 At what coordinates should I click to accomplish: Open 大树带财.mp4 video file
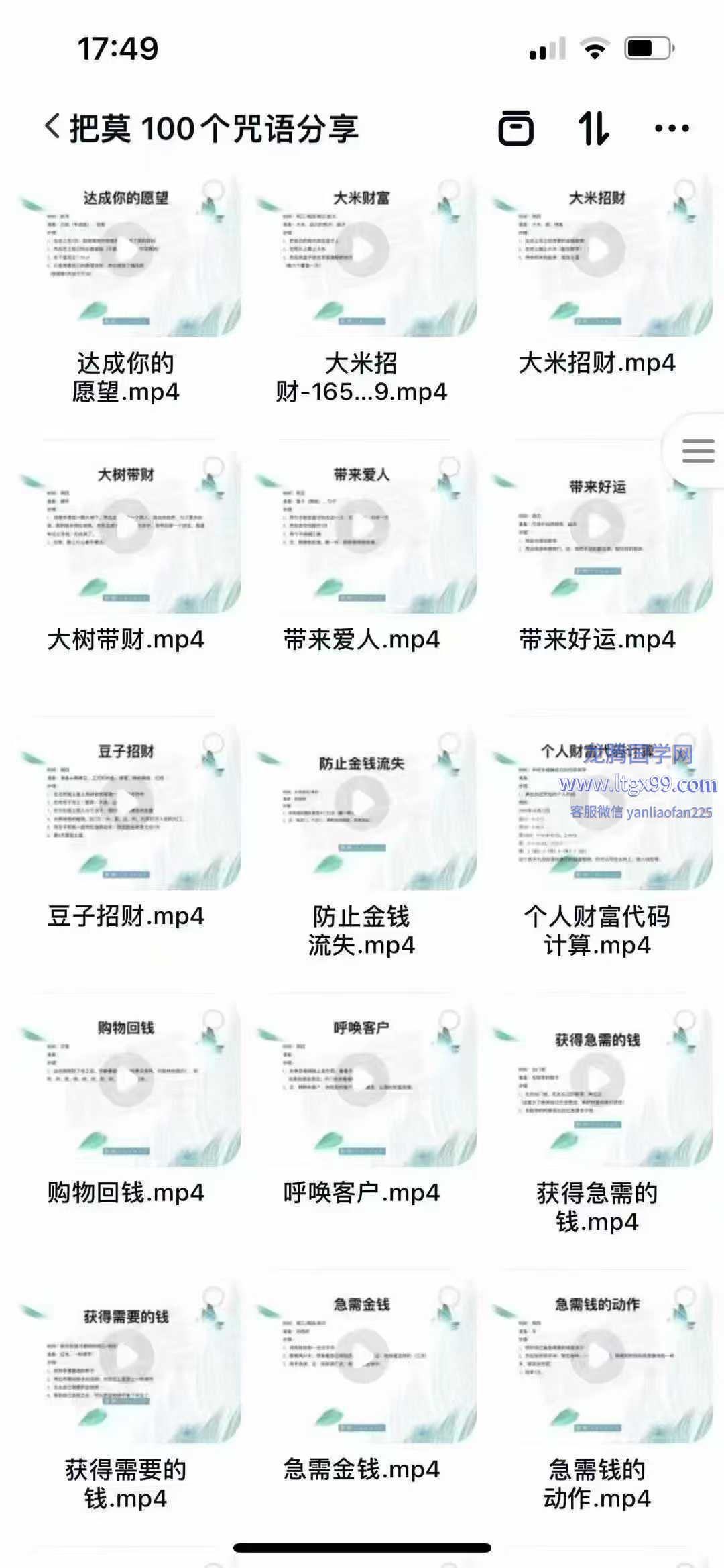tap(127, 527)
